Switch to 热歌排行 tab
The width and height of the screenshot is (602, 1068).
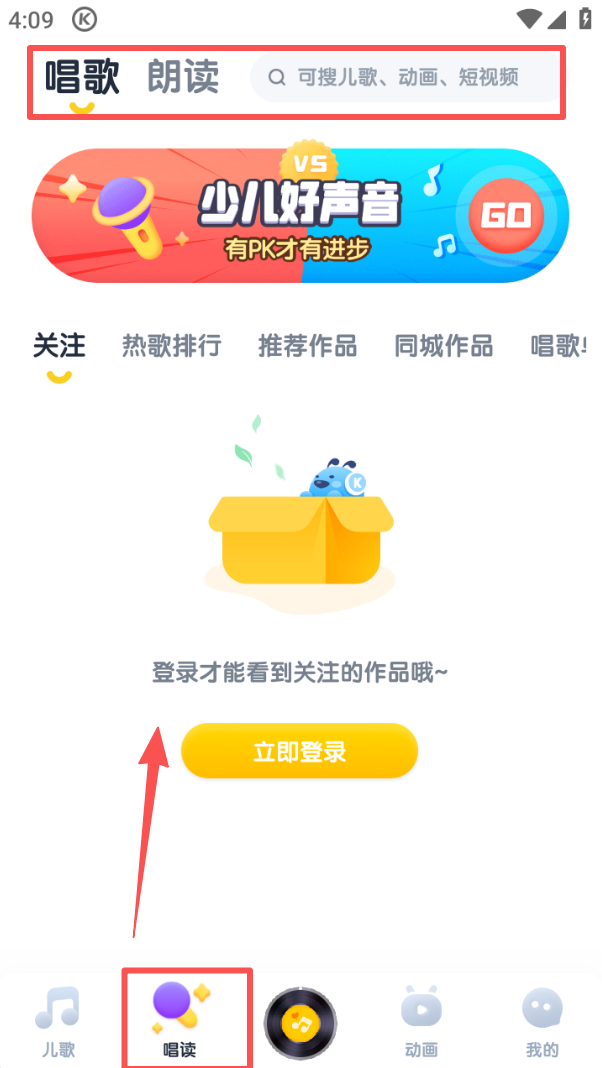click(x=171, y=346)
